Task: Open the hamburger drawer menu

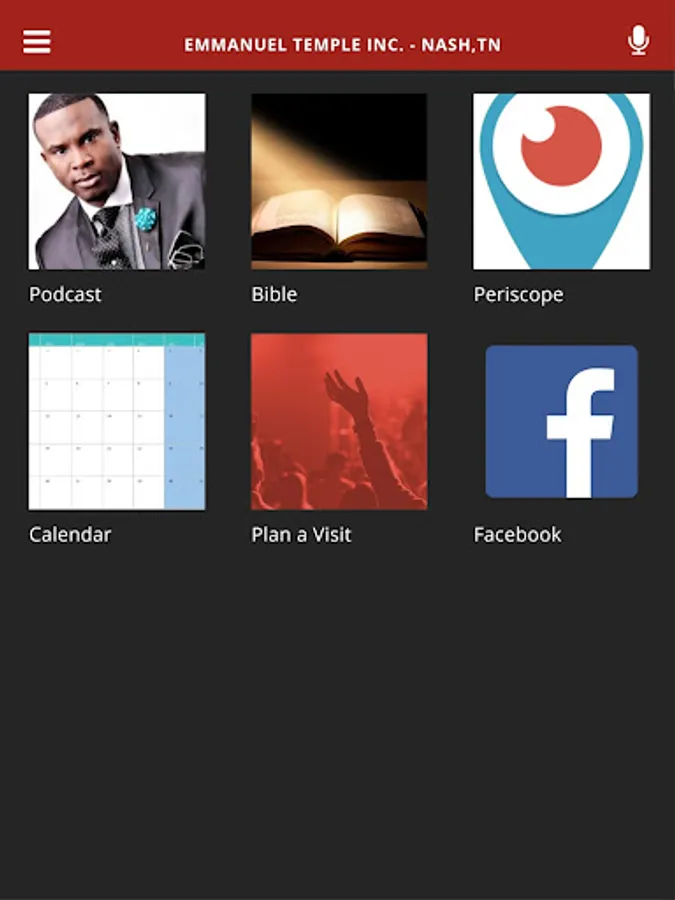Action: tap(37, 42)
